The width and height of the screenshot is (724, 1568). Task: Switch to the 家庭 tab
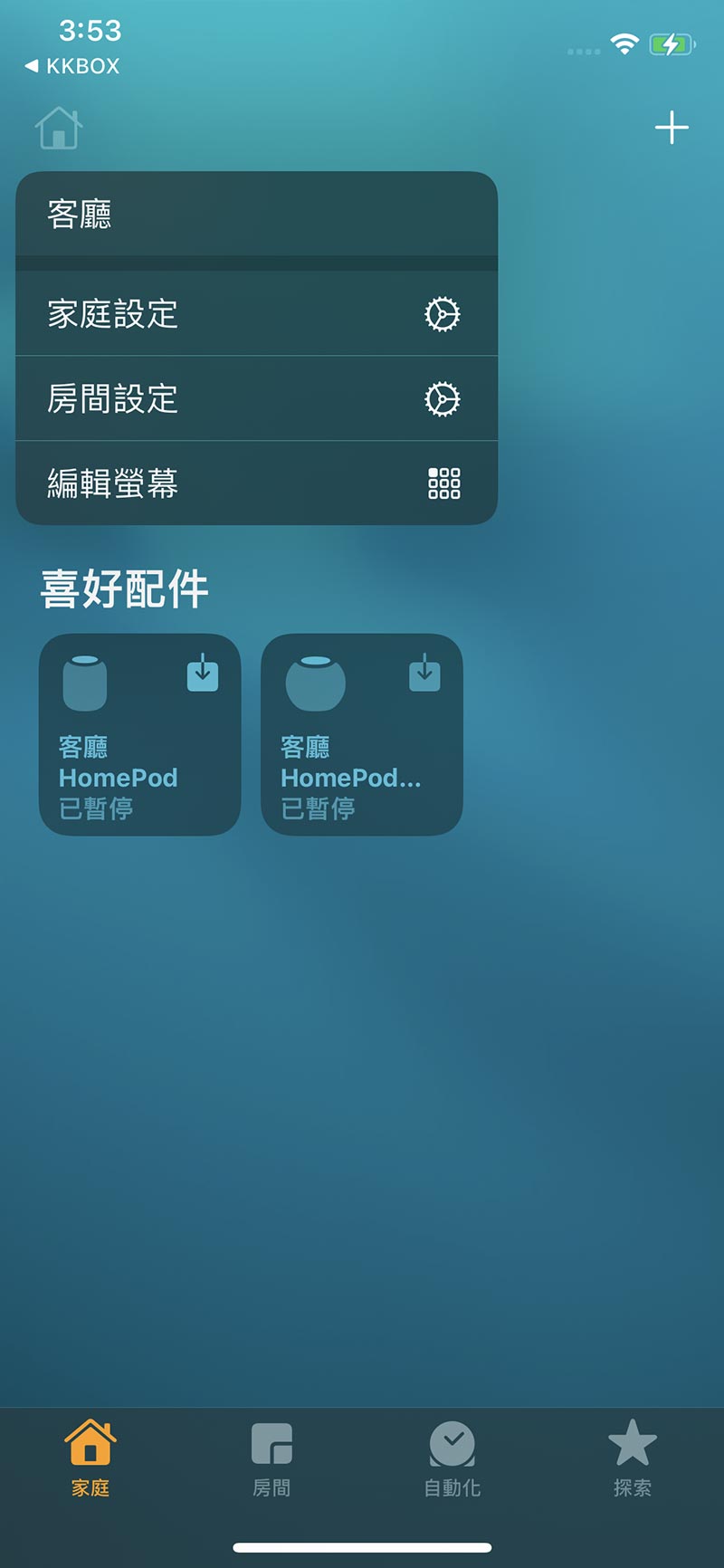pos(90,1458)
